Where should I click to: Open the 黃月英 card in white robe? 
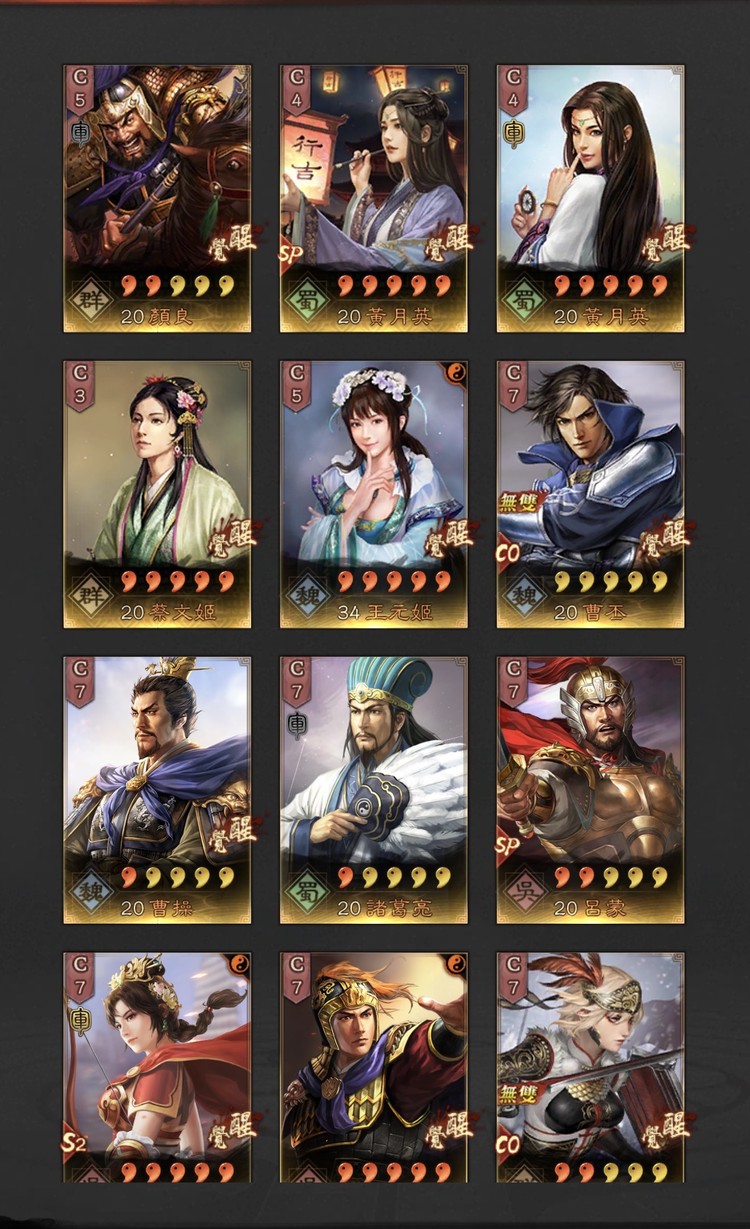(x=590, y=198)
